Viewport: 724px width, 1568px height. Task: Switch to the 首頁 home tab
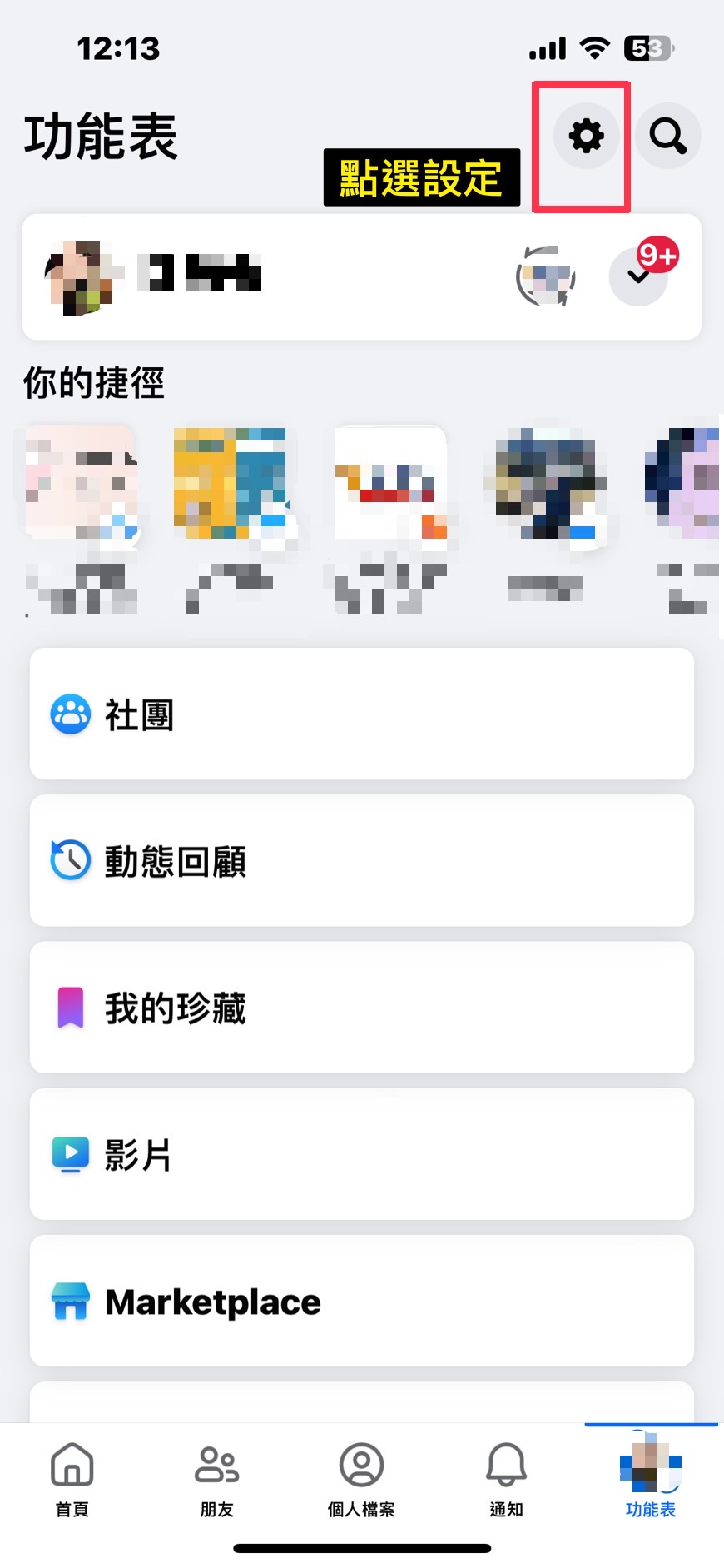[72, 1479]
